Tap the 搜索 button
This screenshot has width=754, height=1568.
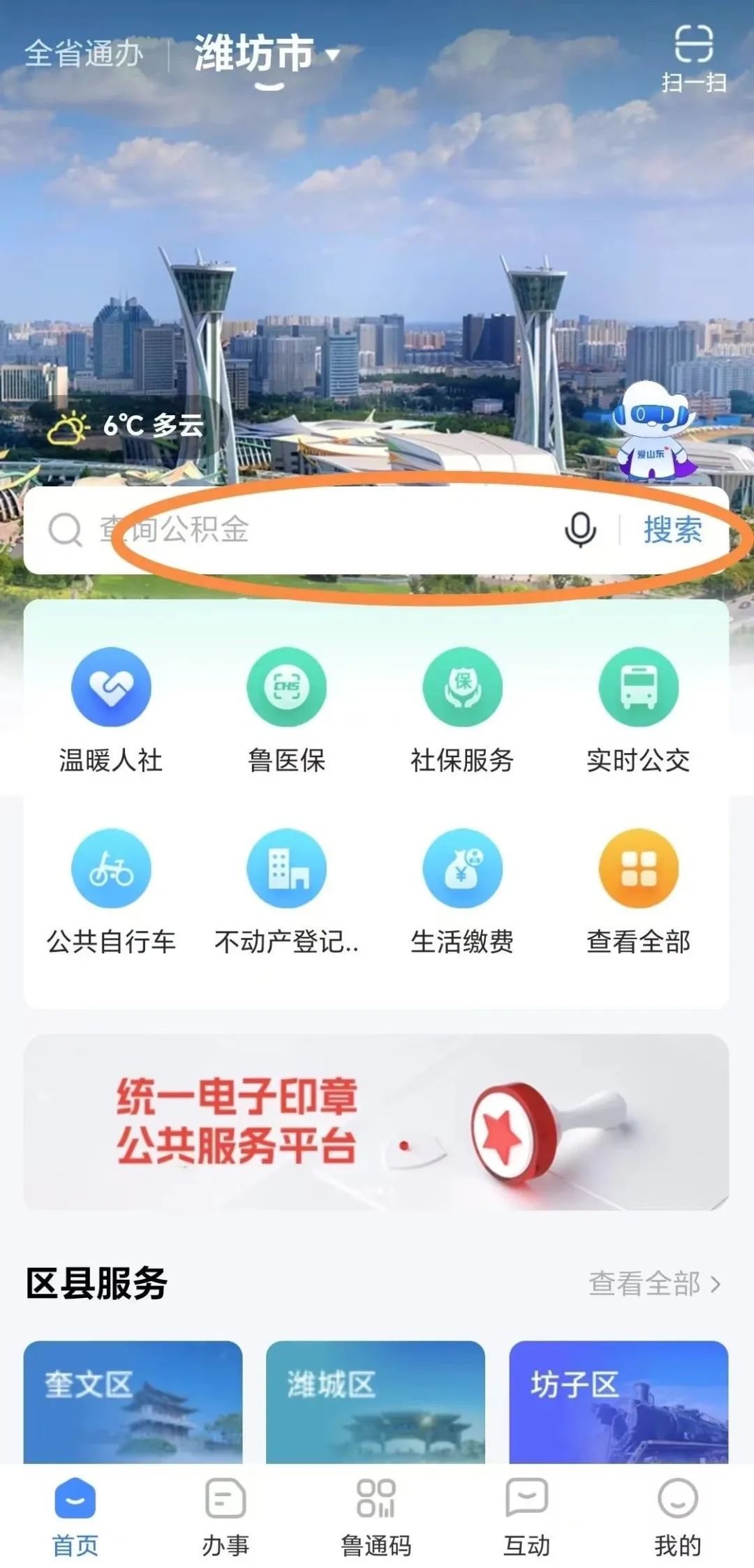tap(672, 529)
